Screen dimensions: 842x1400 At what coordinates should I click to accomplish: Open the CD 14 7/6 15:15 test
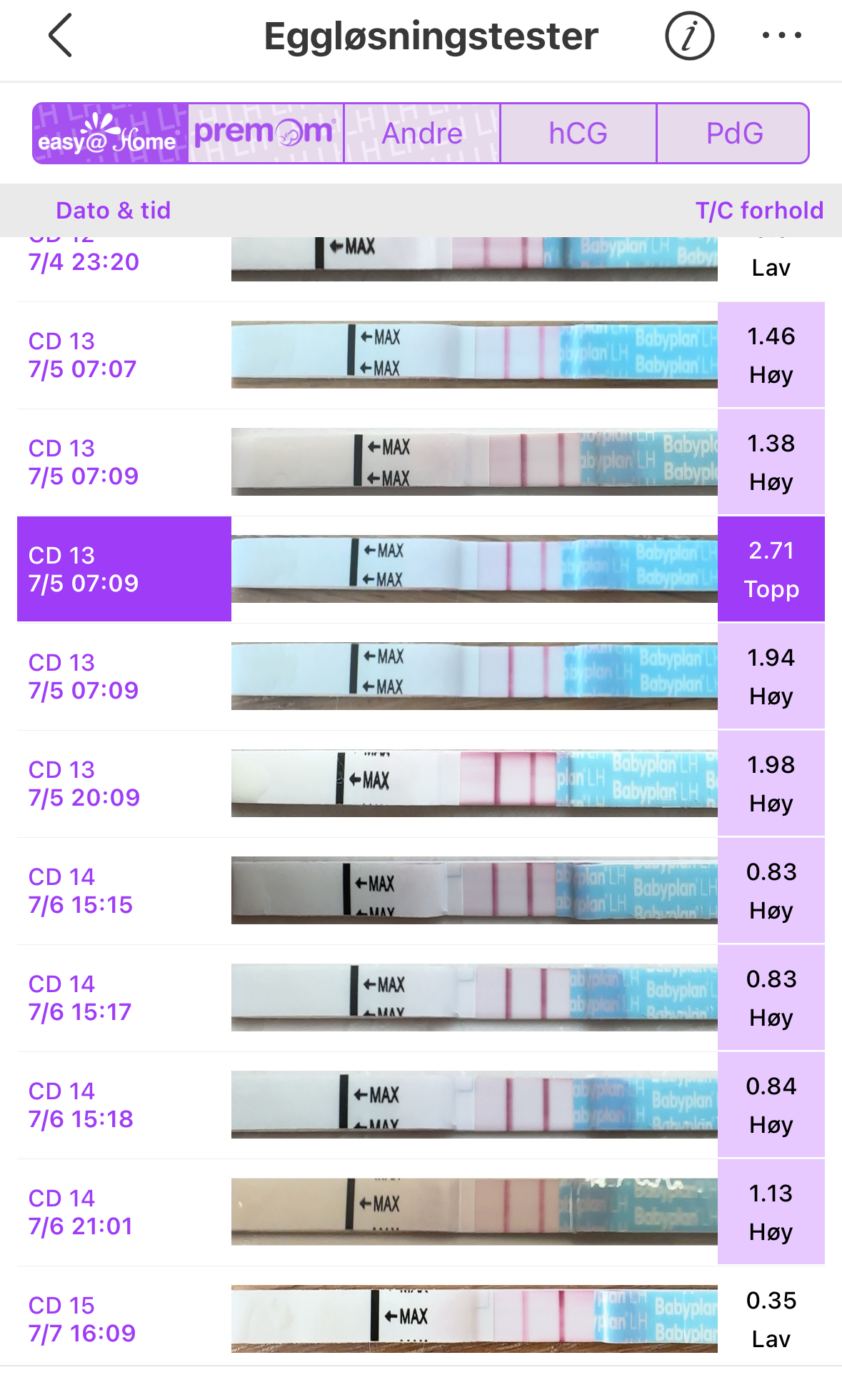(x=421, y=891)
